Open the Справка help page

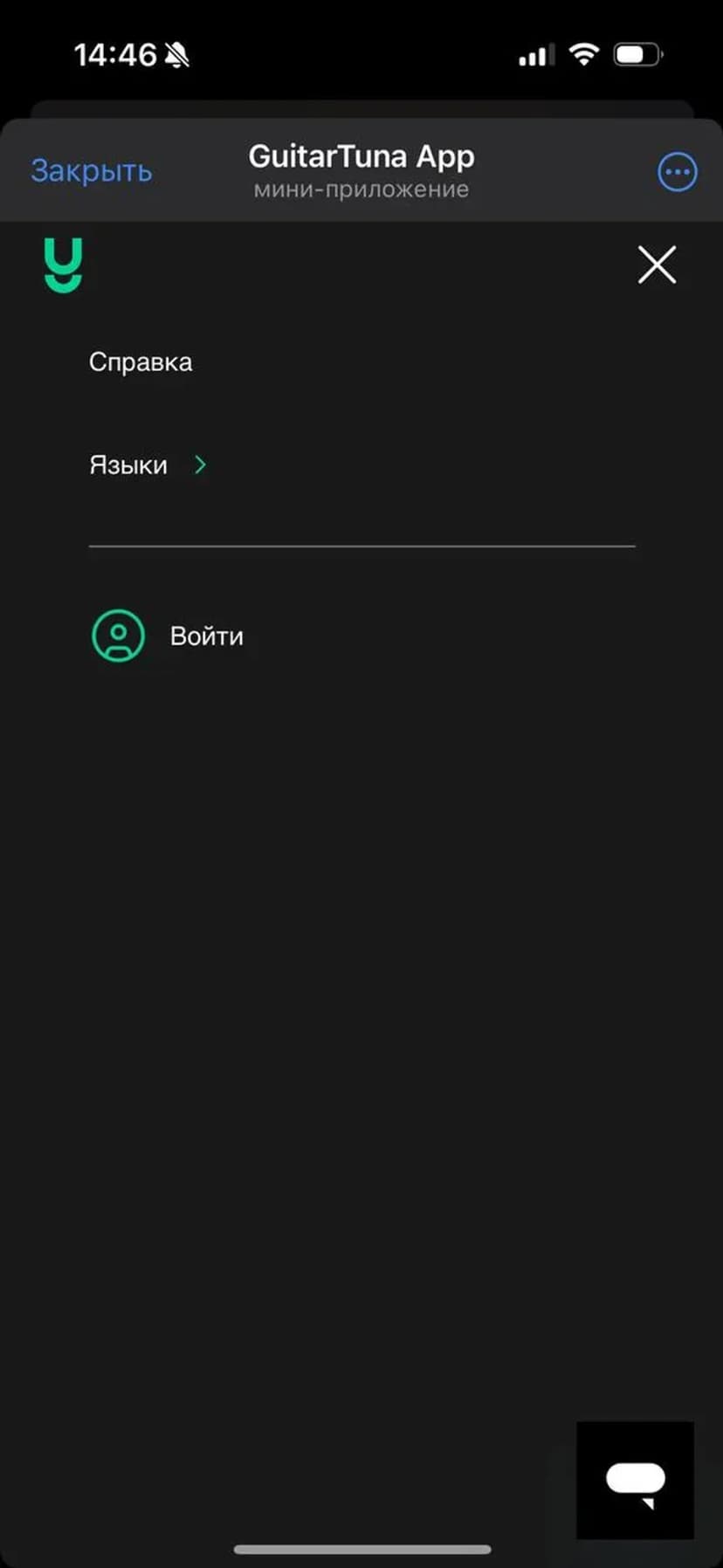141,362
